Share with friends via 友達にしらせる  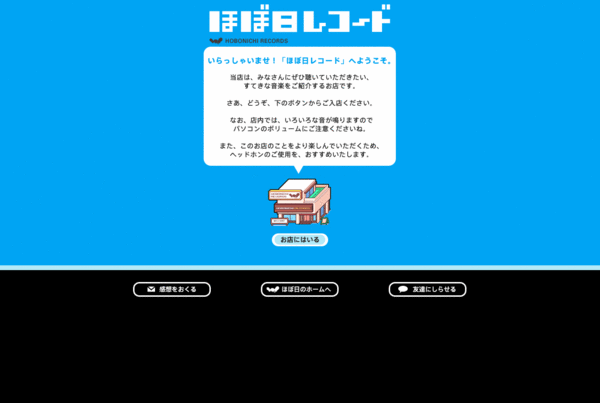pyautogui.click(x=427, y=289)
